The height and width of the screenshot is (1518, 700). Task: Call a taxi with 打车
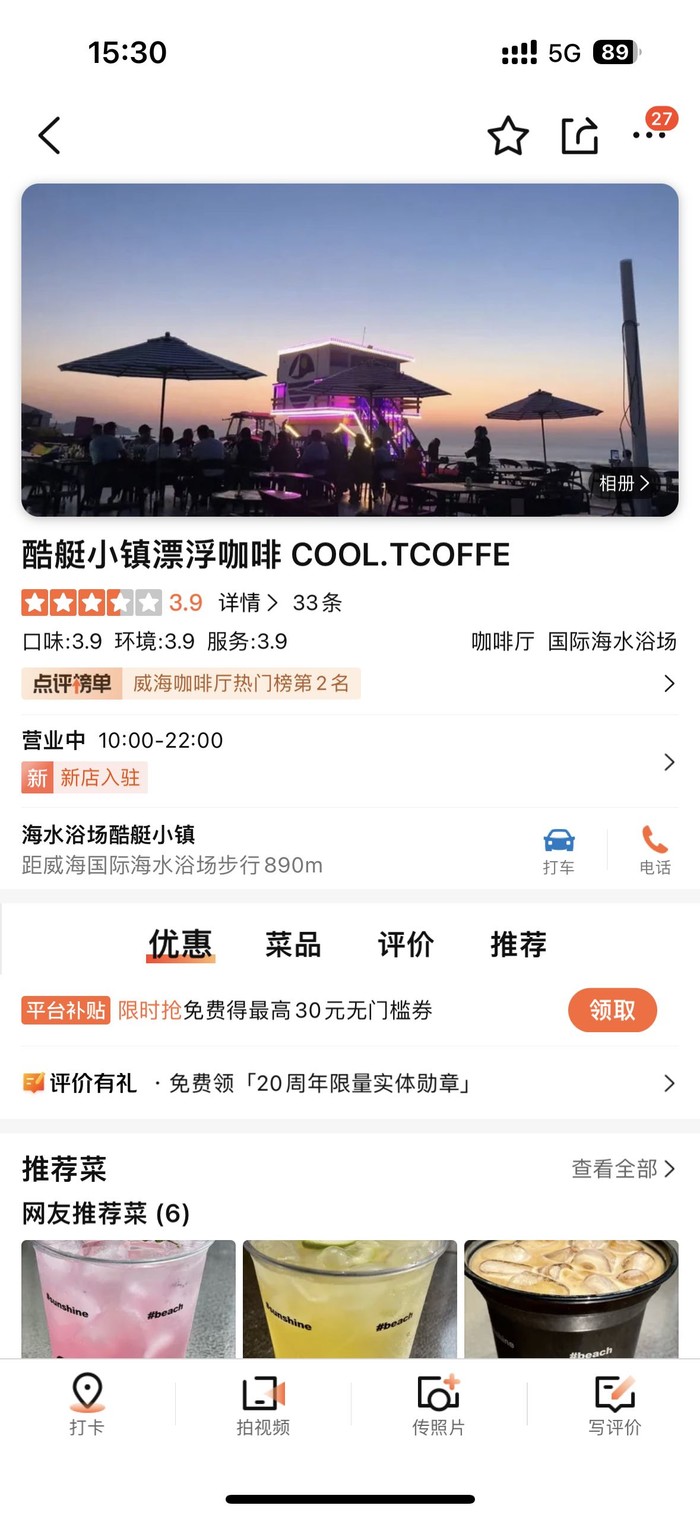click(559, 851)
